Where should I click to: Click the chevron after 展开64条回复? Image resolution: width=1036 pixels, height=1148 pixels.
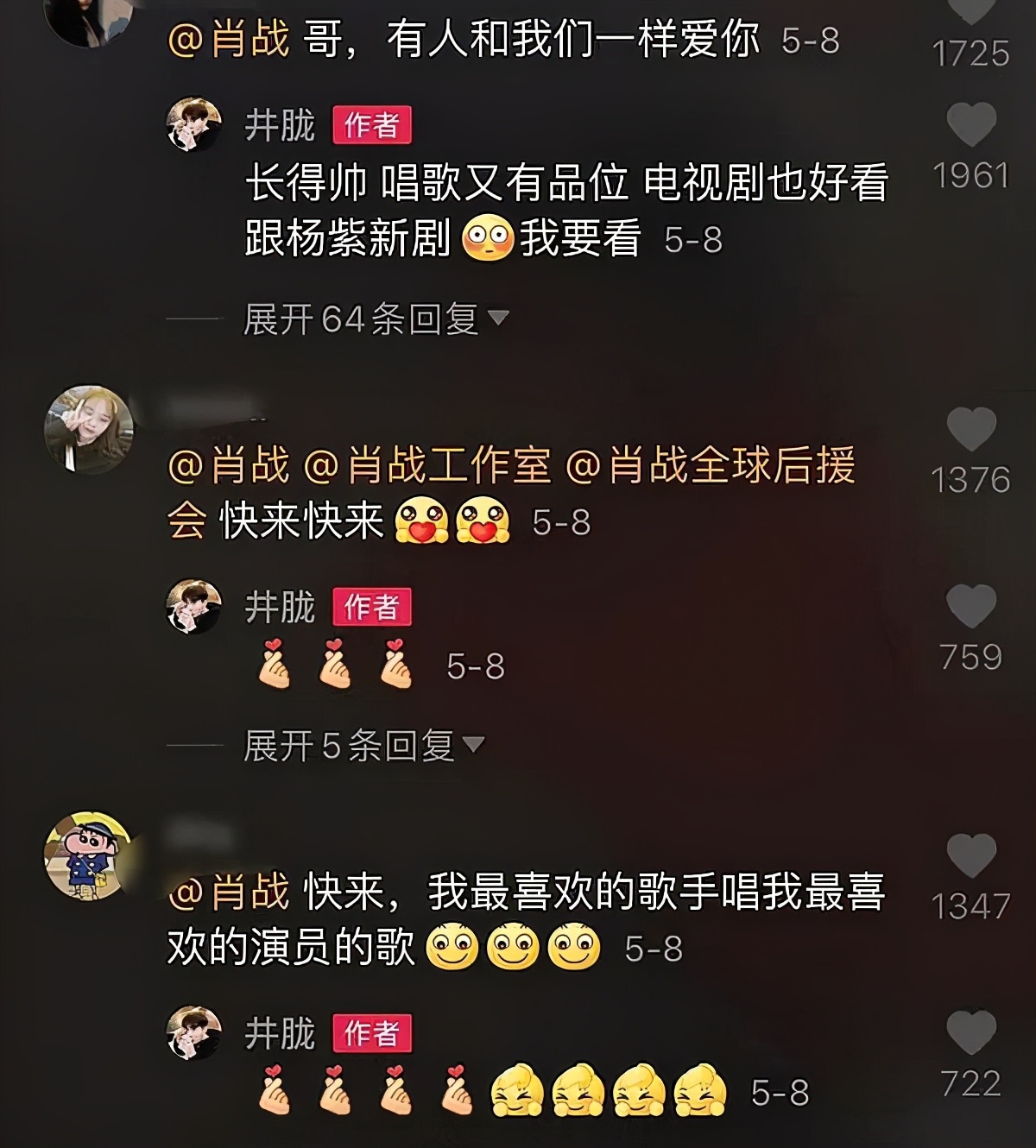tap(497, 319)
